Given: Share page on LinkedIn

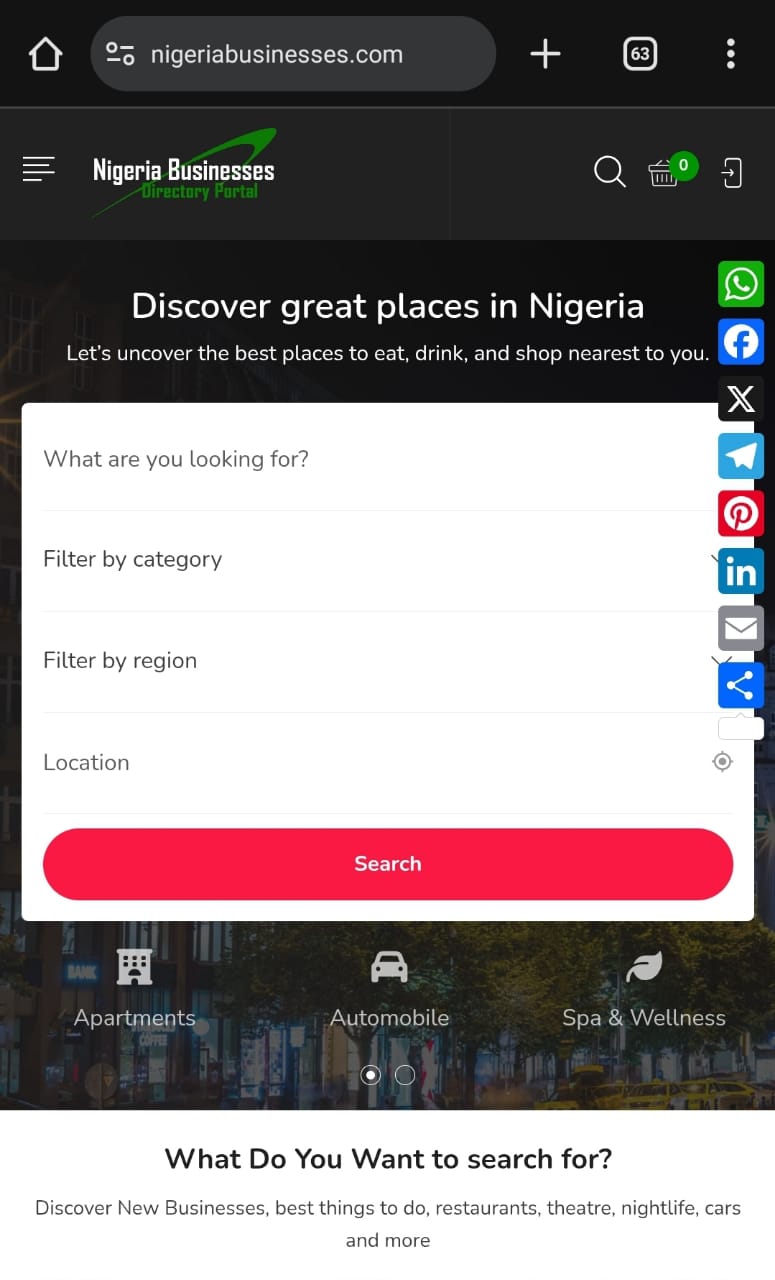Looking at the screenshot, I should (741, 571).
